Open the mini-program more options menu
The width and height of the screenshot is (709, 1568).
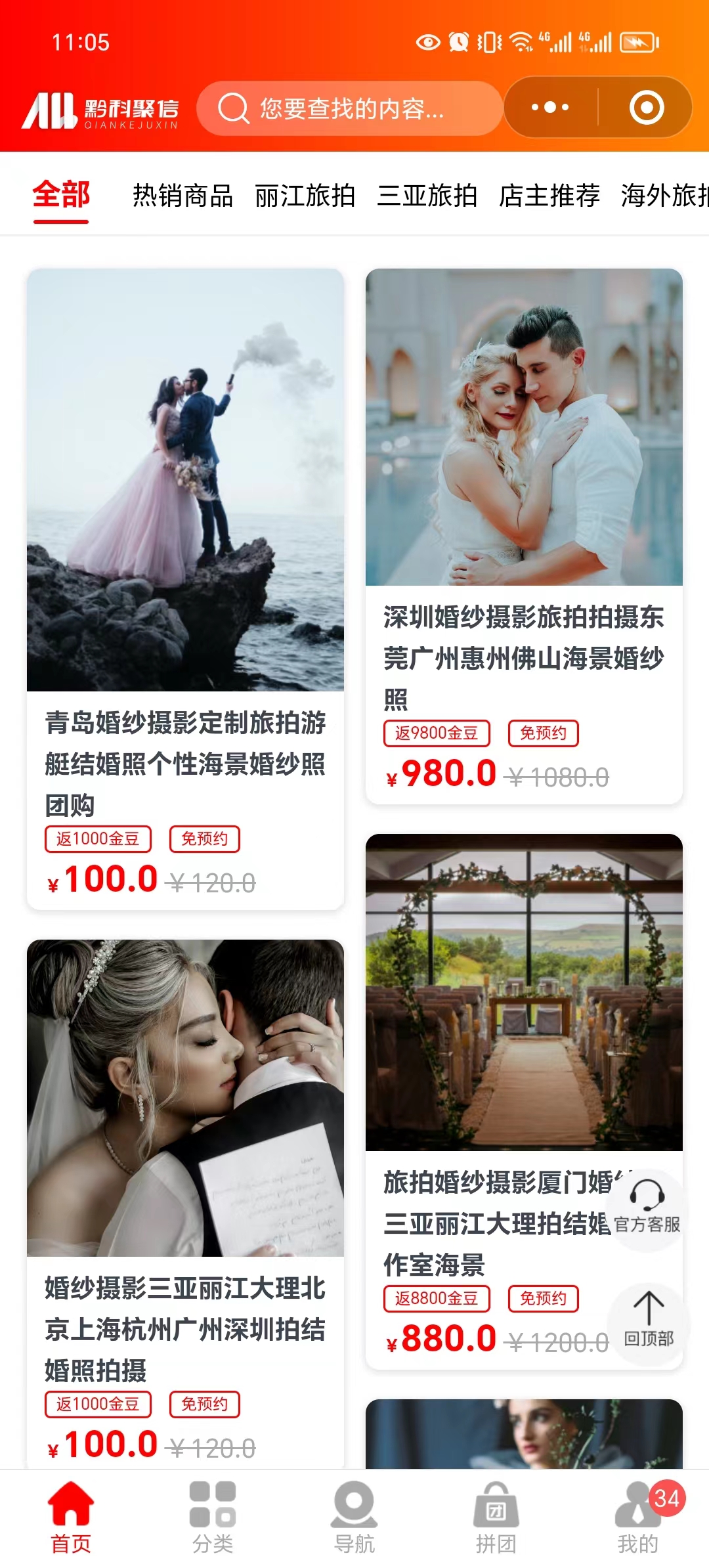tap(550, 107)
